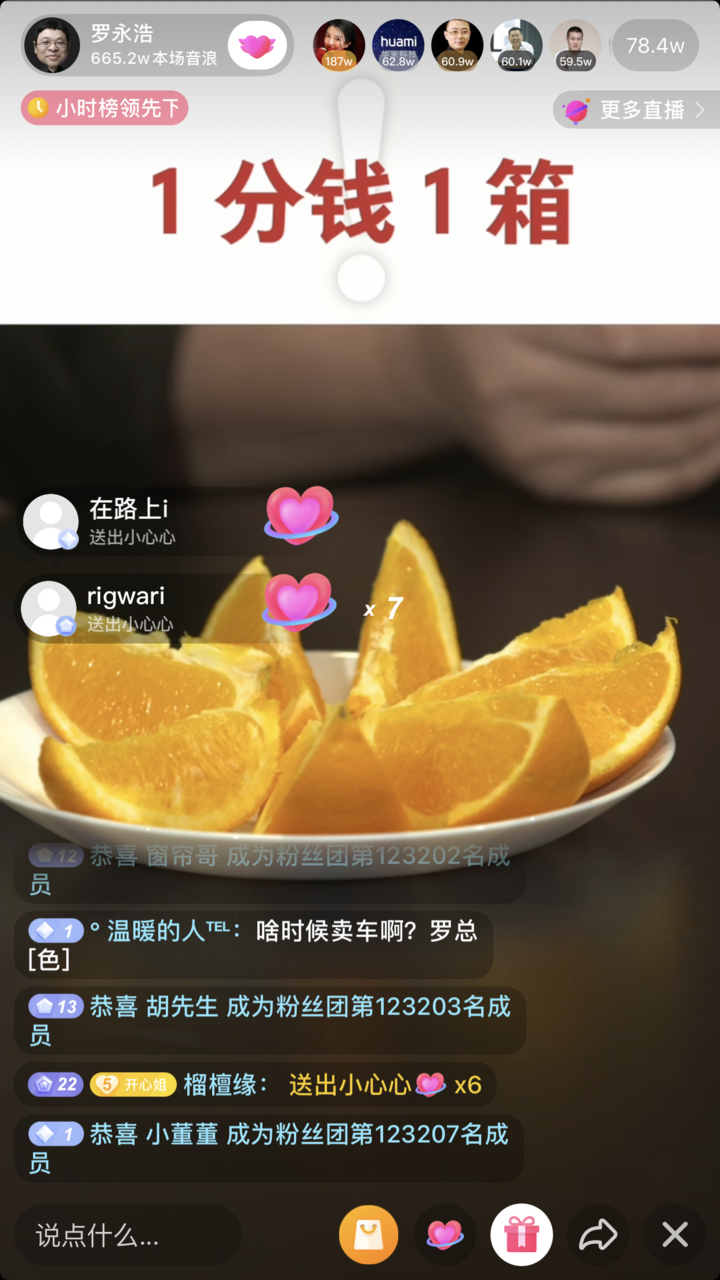Image resolution: width=720 pixels, height=1280 pixels.
Task: Open 更多直播 more live streams
Action: click(635, 110)
